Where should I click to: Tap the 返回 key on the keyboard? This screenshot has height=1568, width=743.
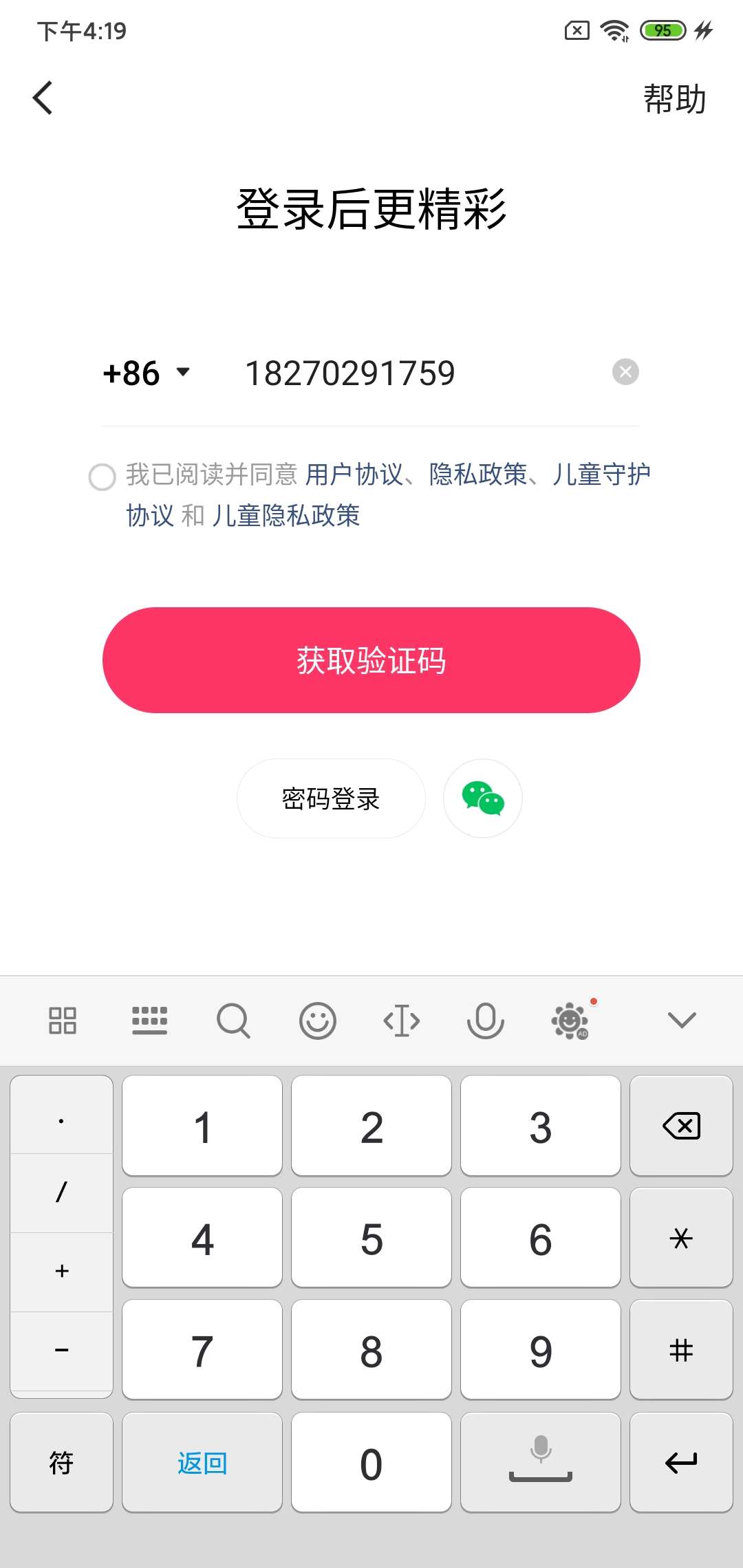click(x=202, y=1462)
